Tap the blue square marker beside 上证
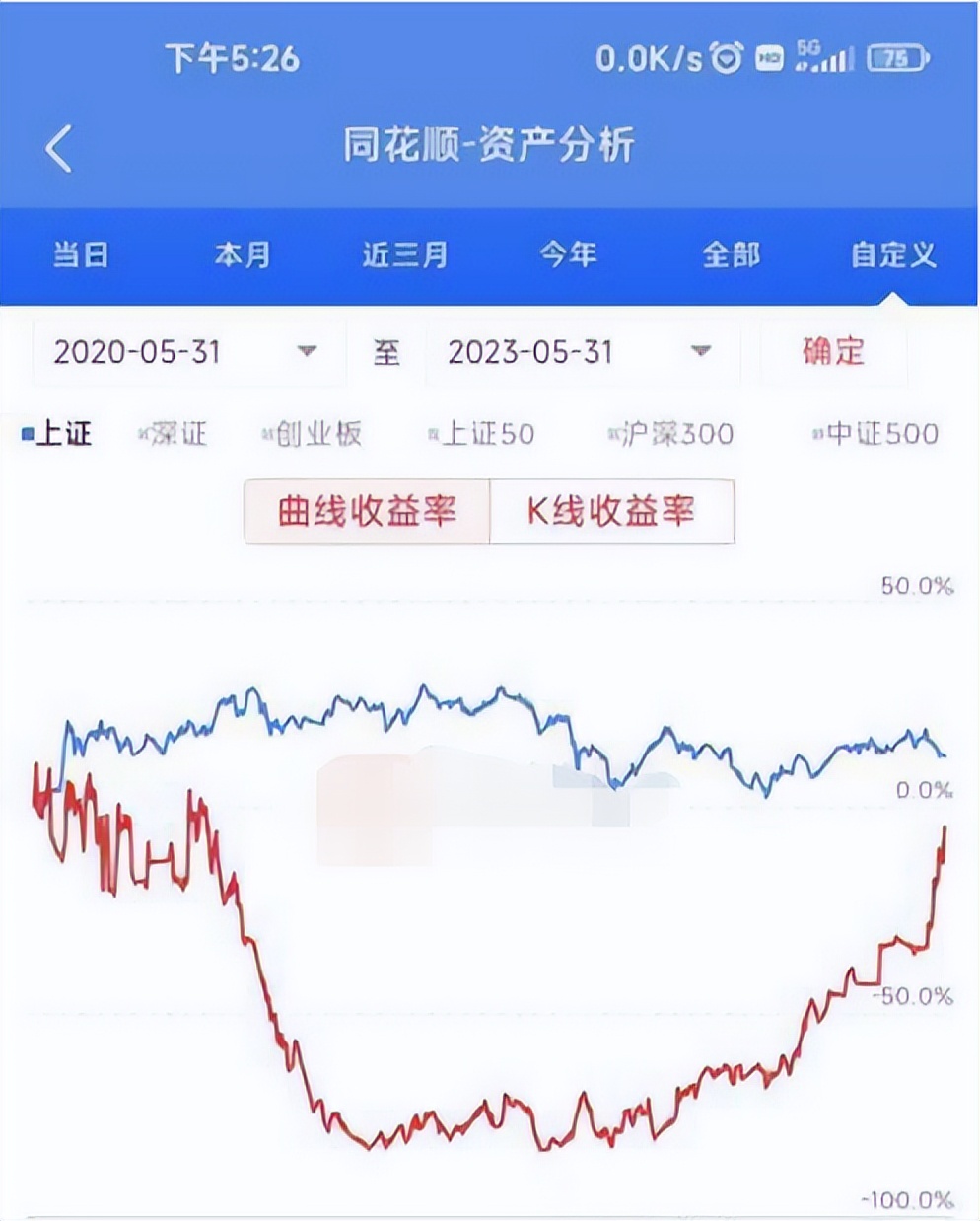Viewport: 980px width, 1221px height. 27,434
